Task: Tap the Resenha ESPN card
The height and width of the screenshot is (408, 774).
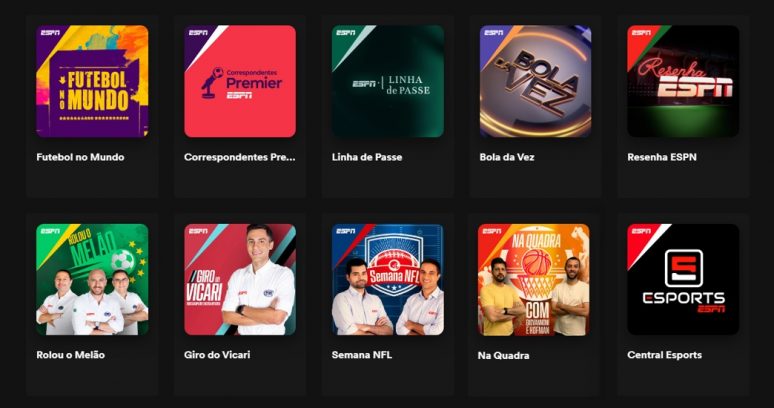Action: click(x=683, y=81)
